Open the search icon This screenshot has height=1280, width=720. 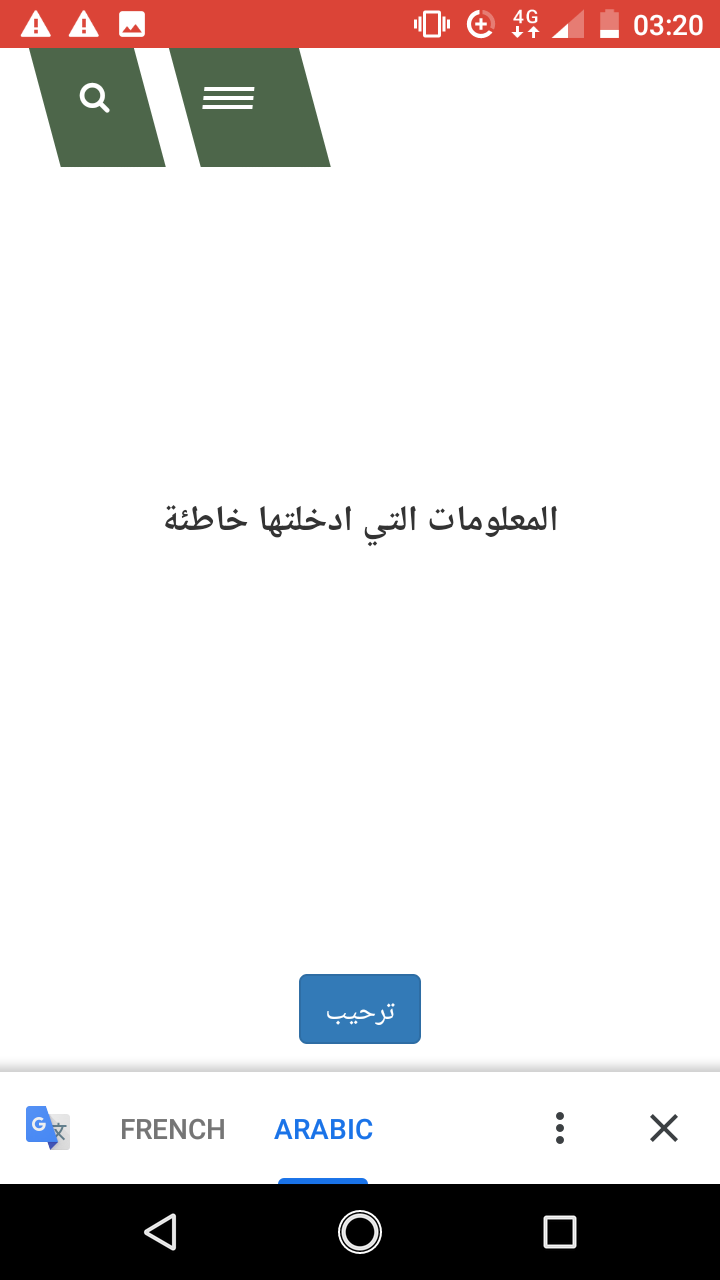coord(95,99)
